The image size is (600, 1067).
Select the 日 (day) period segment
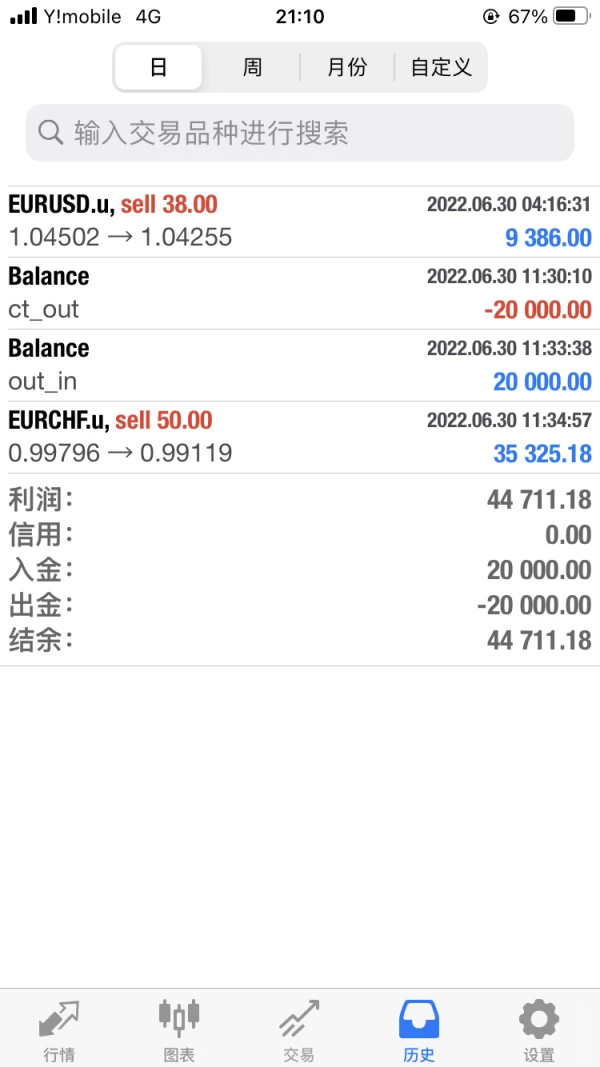point(158,68)
